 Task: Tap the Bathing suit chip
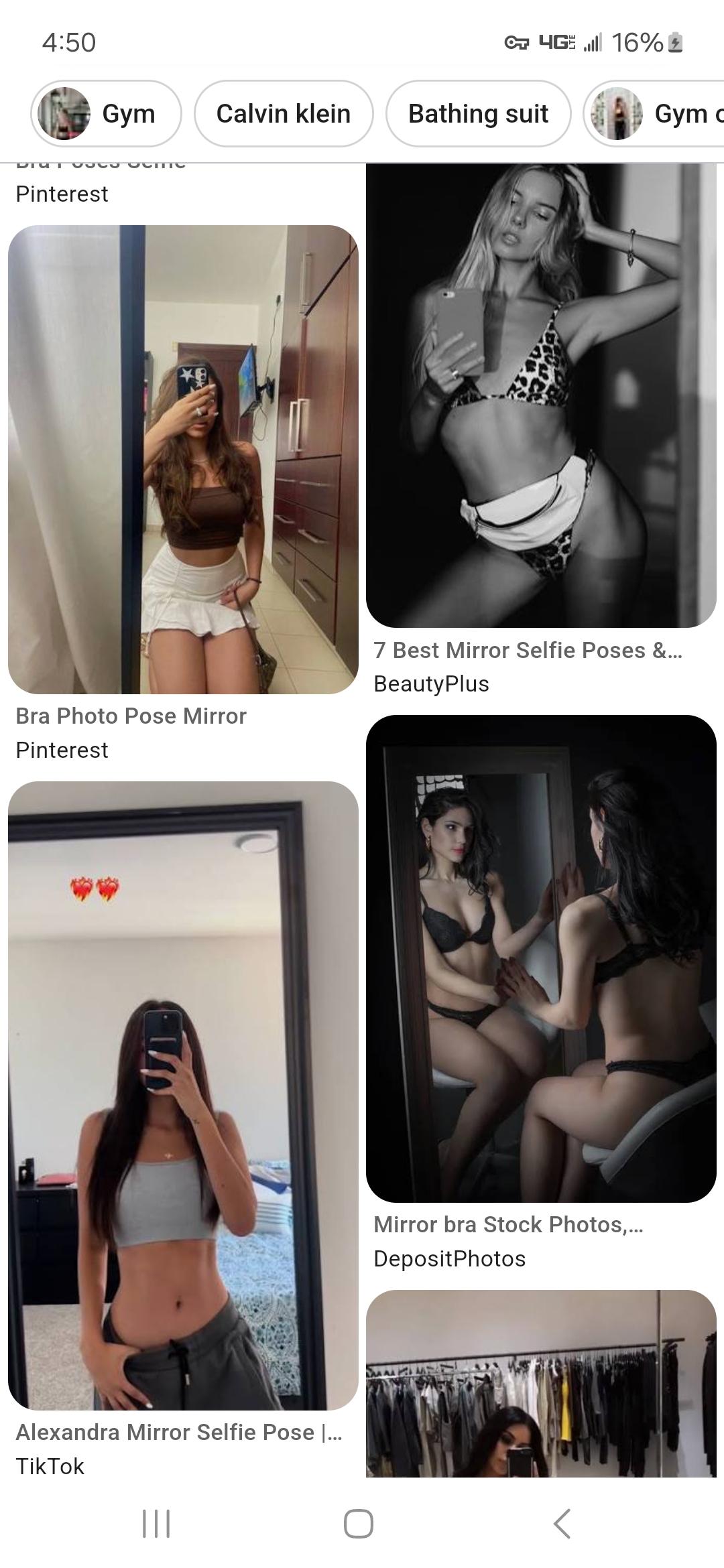click(x=479, y=113)
